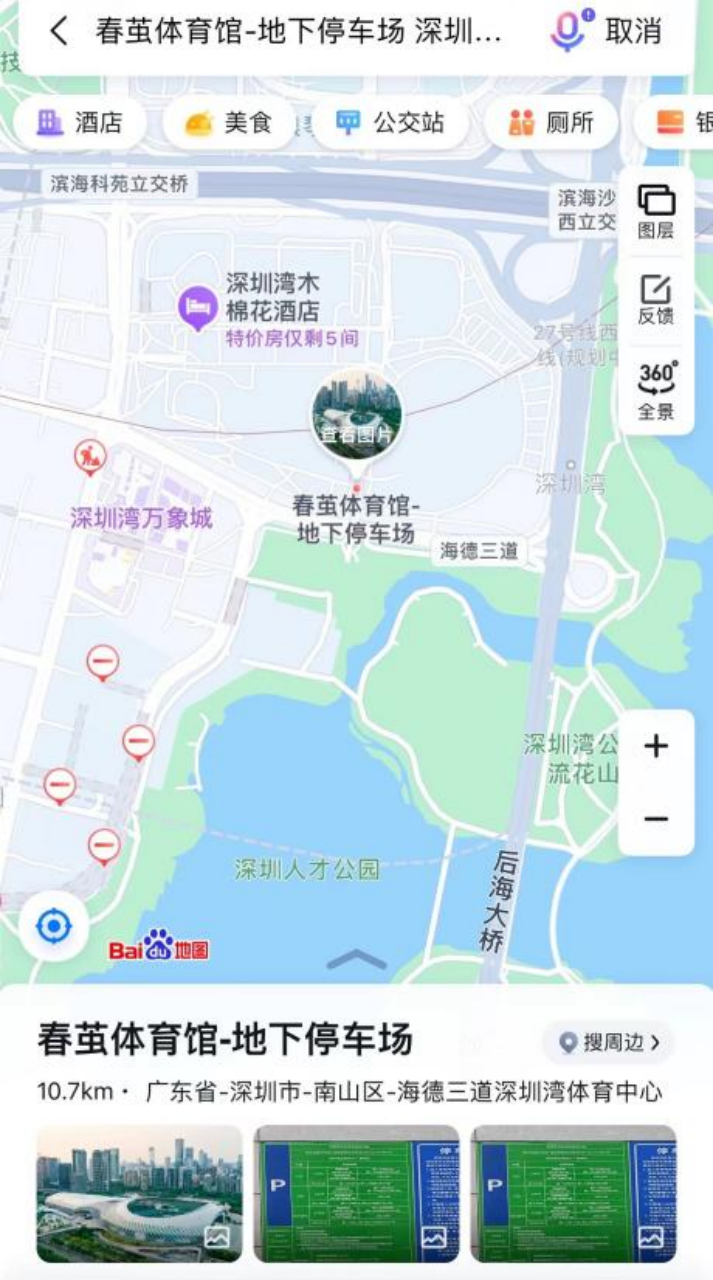Open the first parking sign photo
Viewport: 713px width, 1280px height.
356,1193
